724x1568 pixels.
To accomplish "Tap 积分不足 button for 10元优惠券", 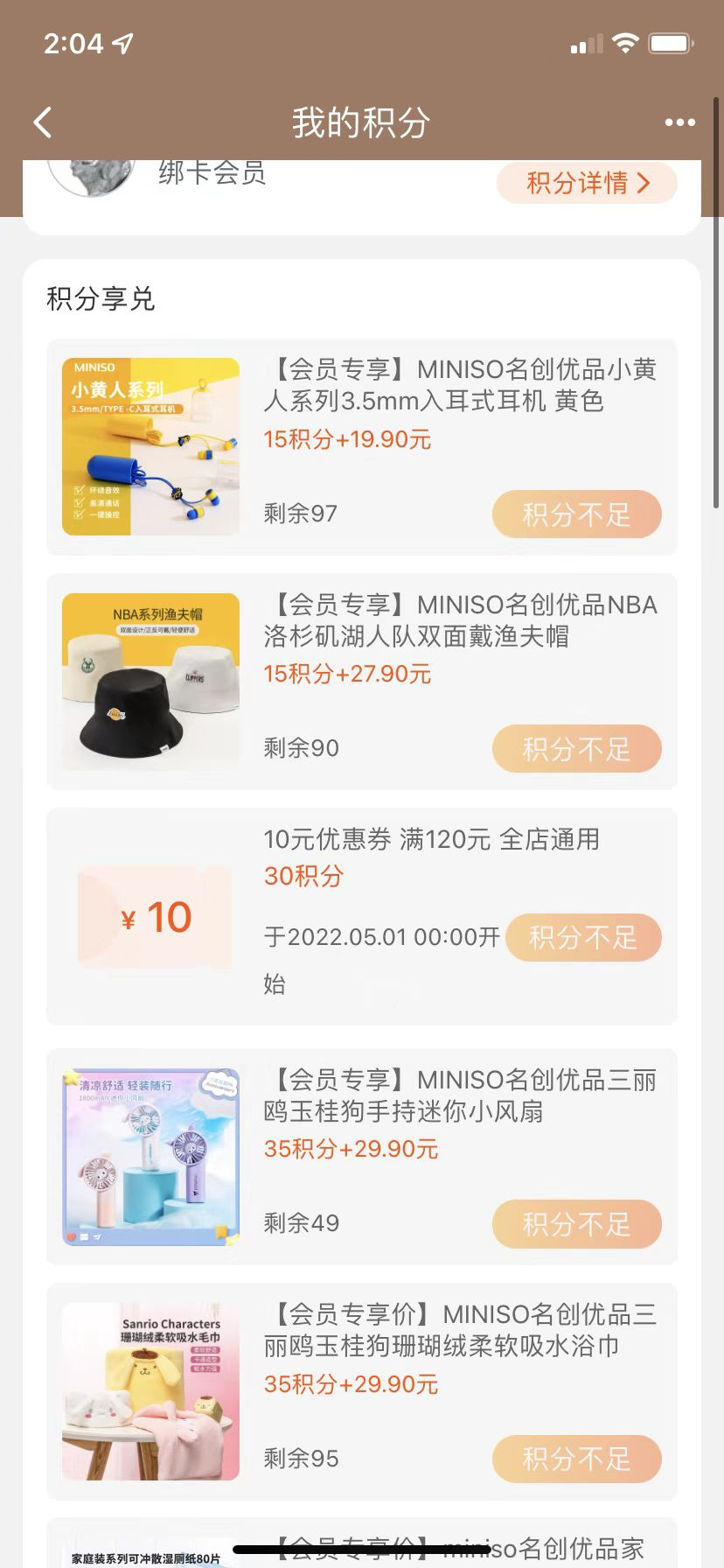I will click(x=583, y=938).
